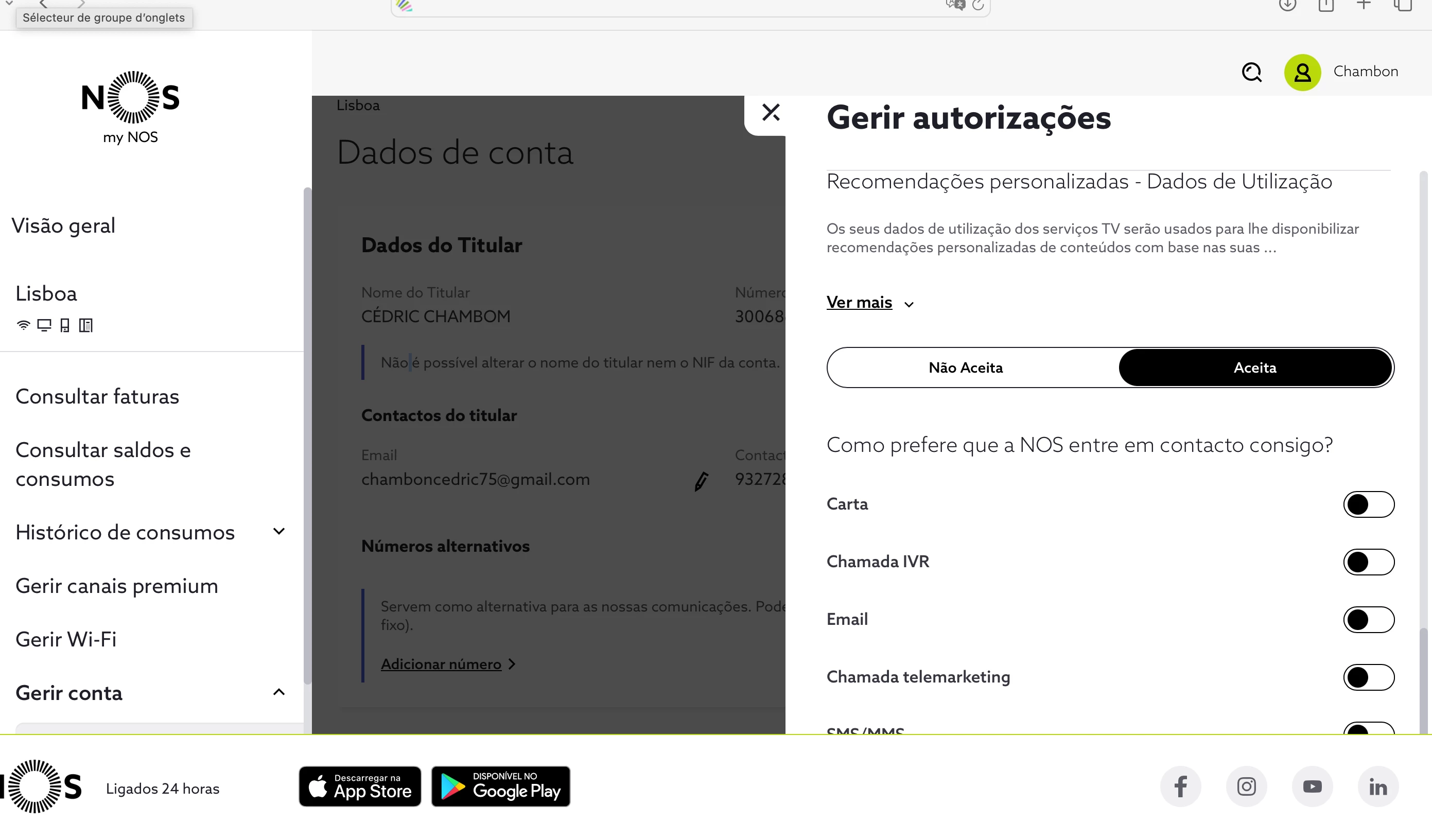Open the search icon in header
Screen dimensions: 1432x840
click(x=1252, y=72)
